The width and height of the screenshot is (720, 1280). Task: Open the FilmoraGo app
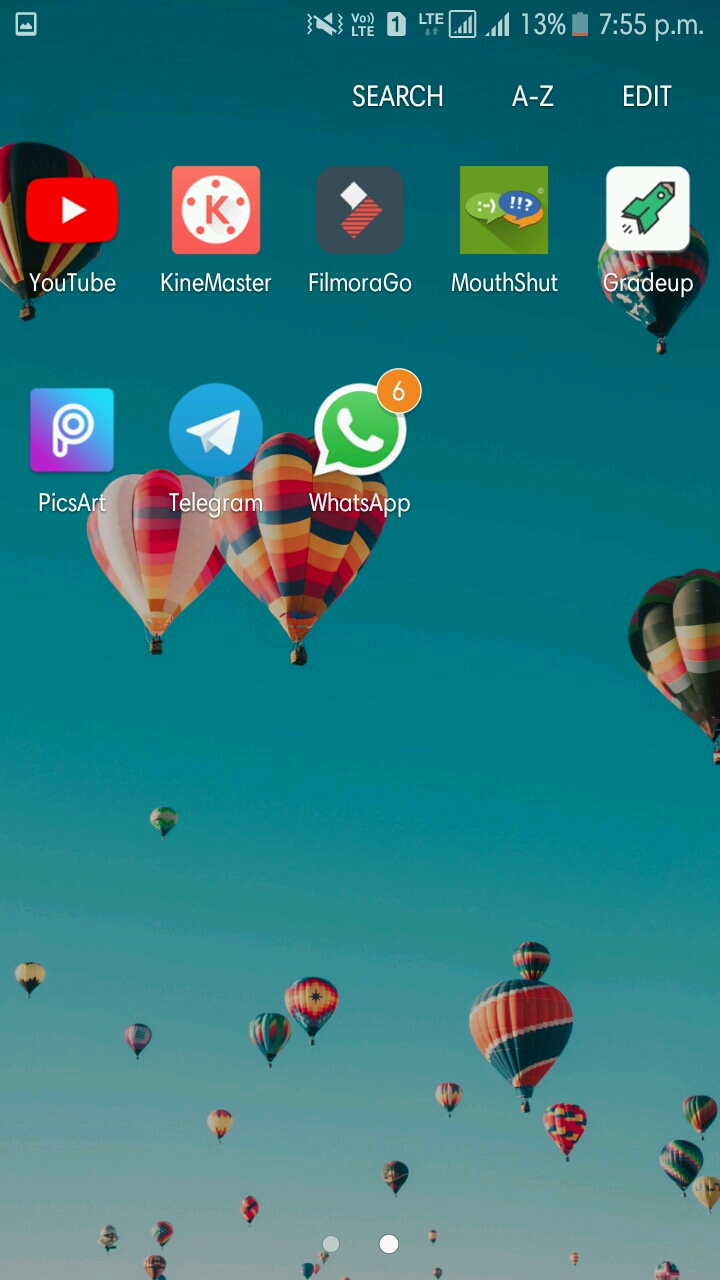pyautogui.click(x=360, y=211)
